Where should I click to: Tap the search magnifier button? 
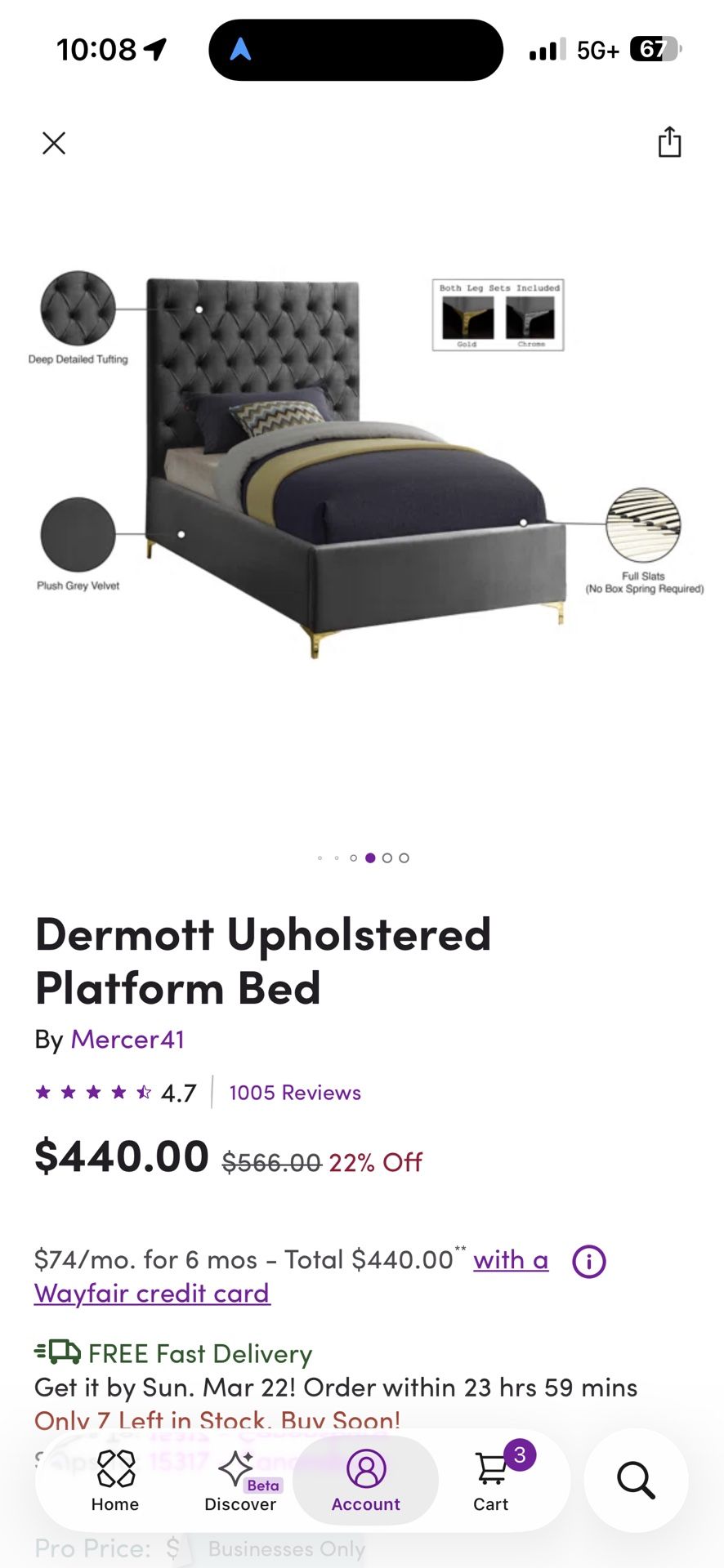point(636,1480)
